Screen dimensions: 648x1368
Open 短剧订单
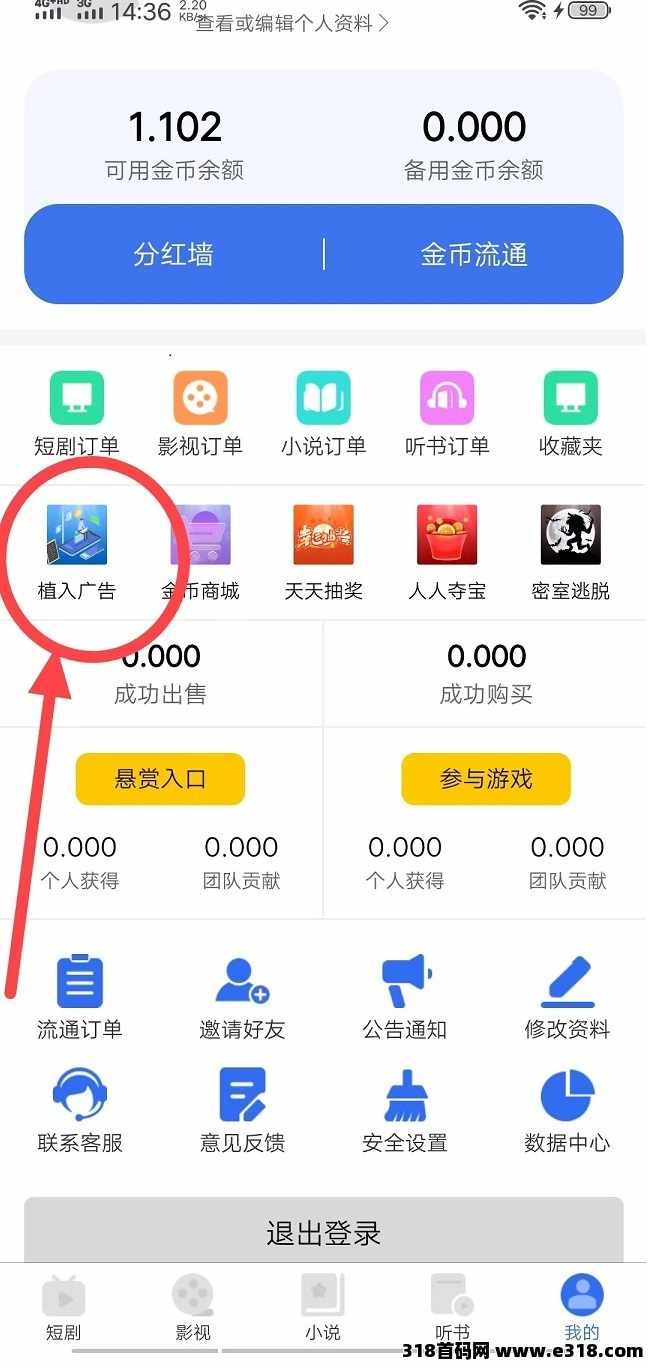pyautogui.click(x=77, y=412)
